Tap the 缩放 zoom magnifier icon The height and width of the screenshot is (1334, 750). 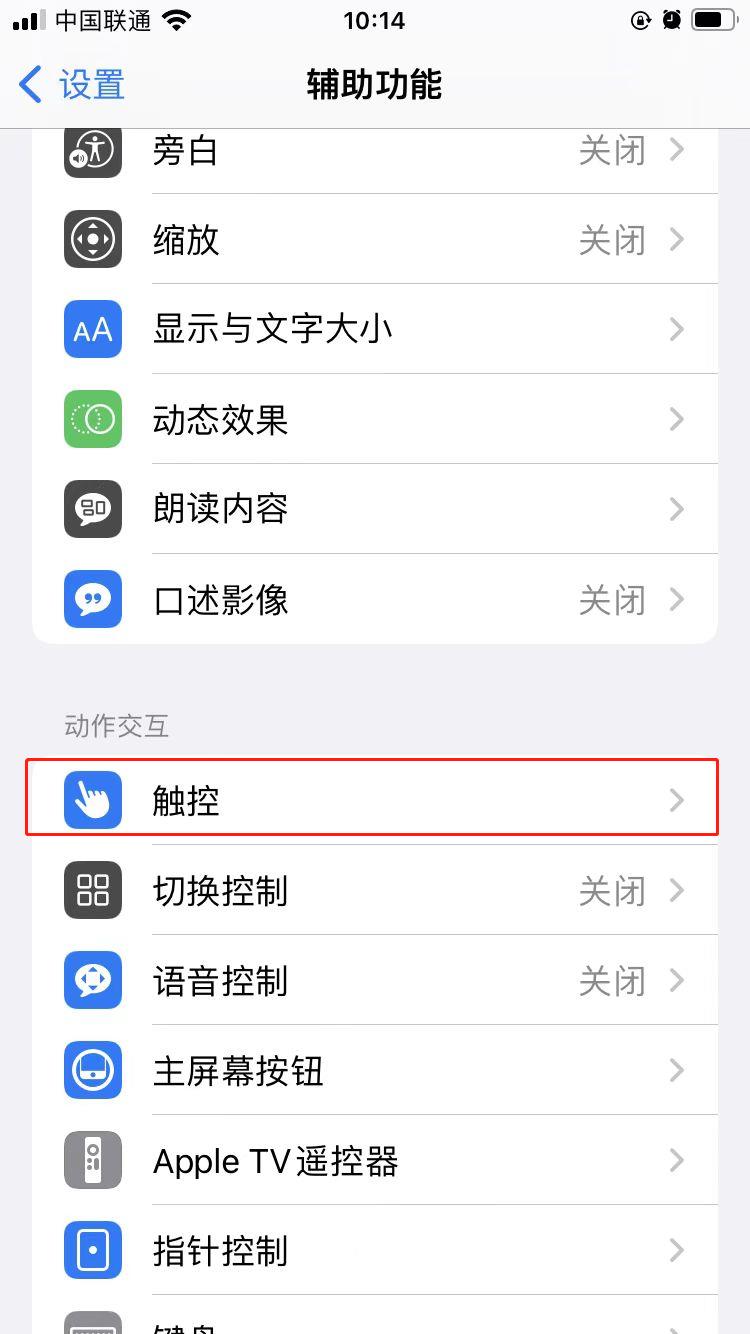92,239
